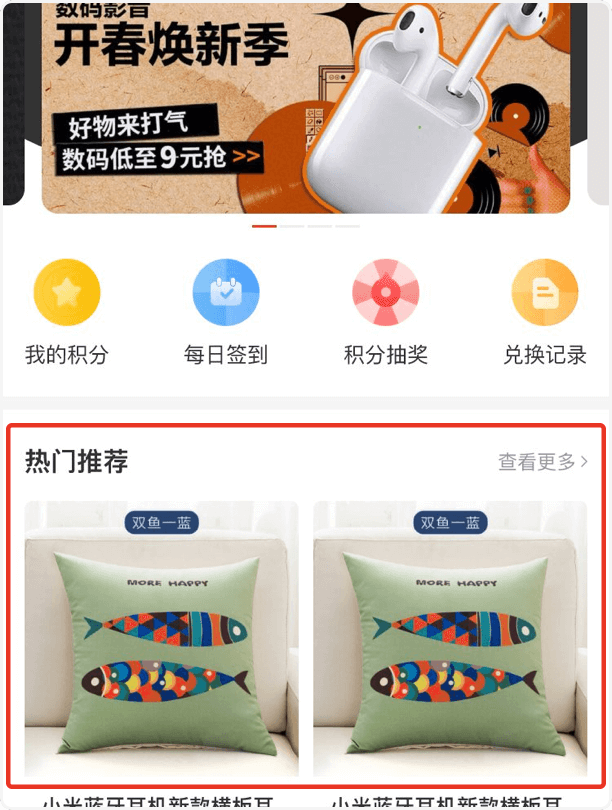
Task: Open 我的积分 points page
Action: pyautogui.click(x=67, y=311)
